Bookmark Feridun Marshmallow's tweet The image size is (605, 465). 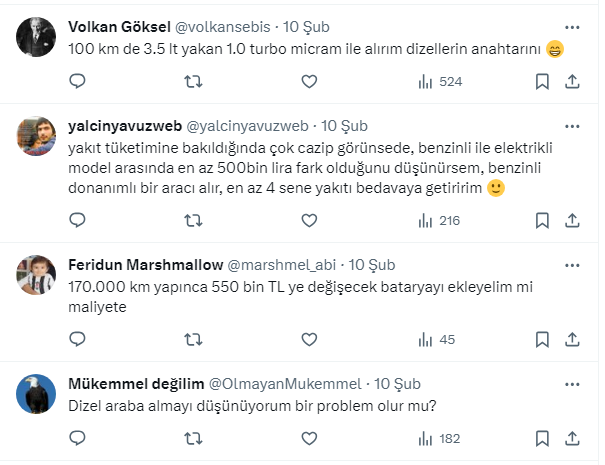click(x=542, y=339)
